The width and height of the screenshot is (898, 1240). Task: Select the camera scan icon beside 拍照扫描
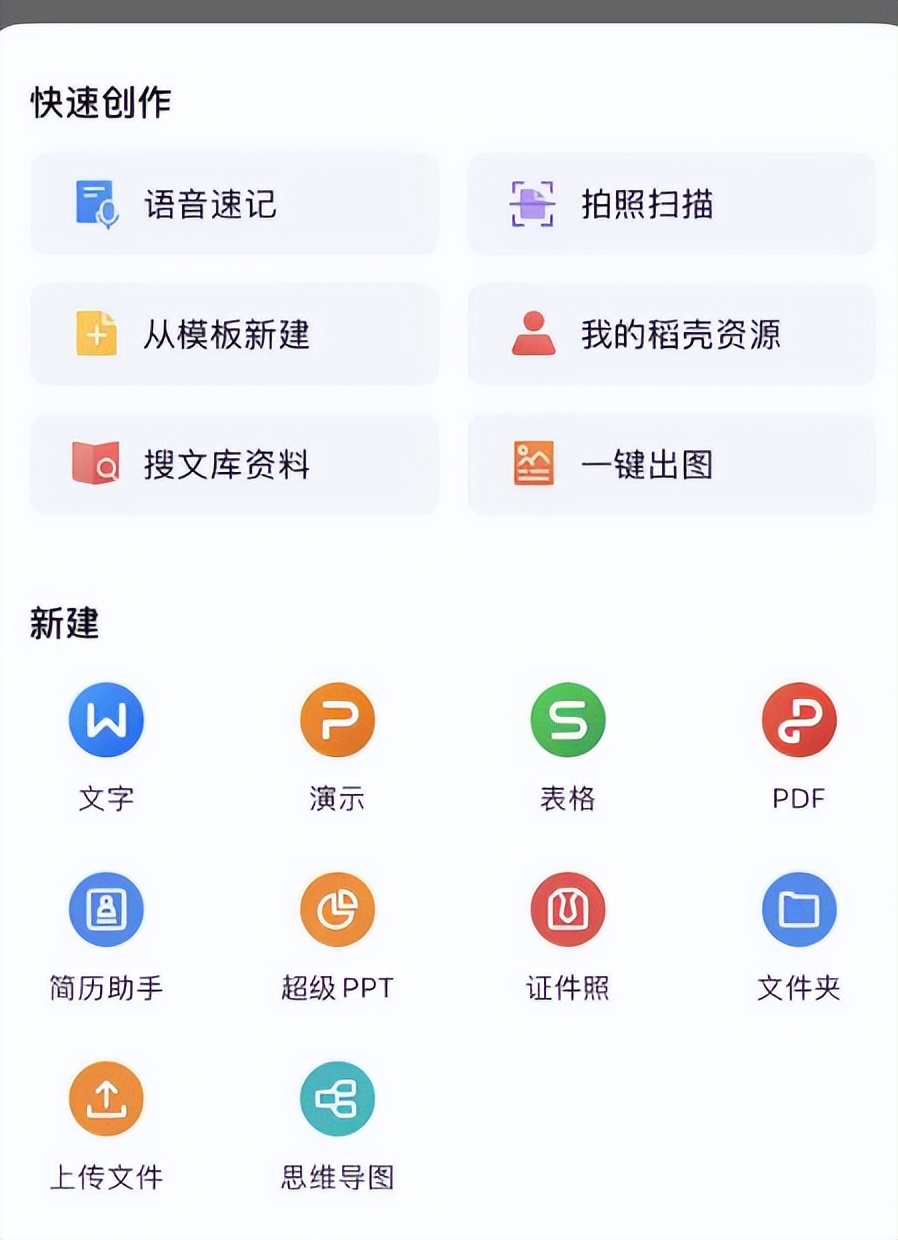click(533, 204)
